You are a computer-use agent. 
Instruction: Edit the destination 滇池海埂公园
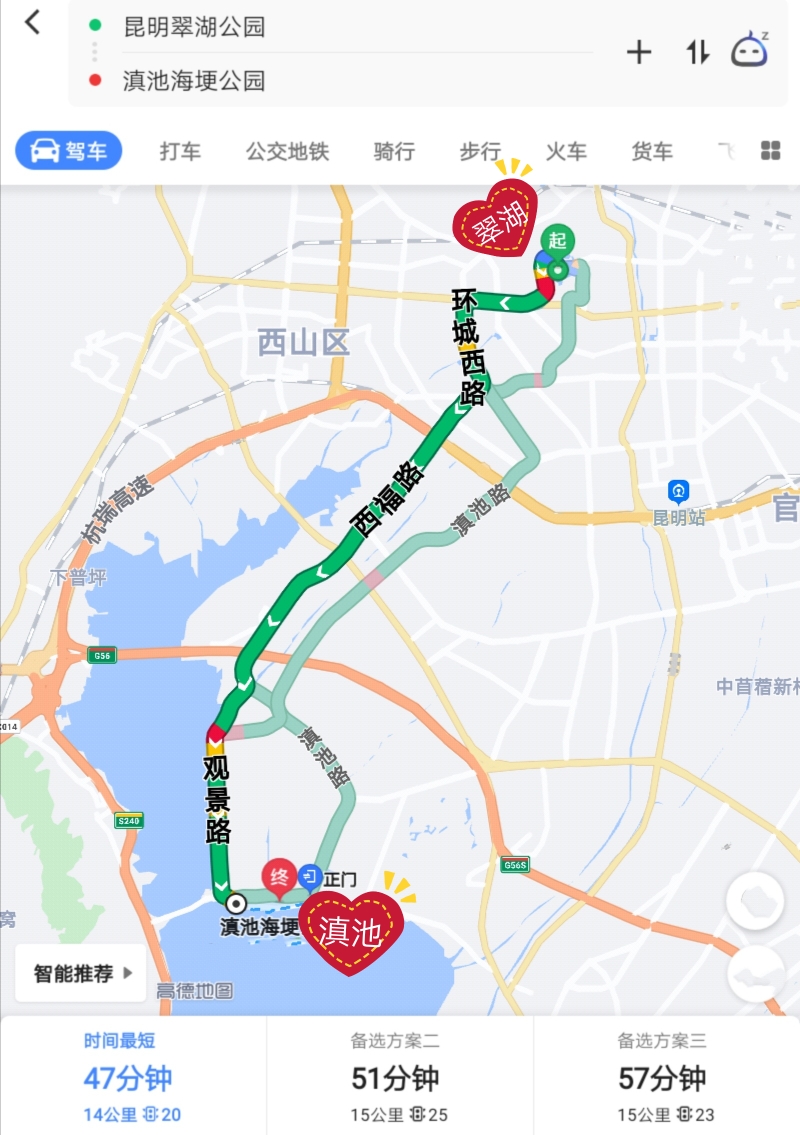[x=194, y=81]
